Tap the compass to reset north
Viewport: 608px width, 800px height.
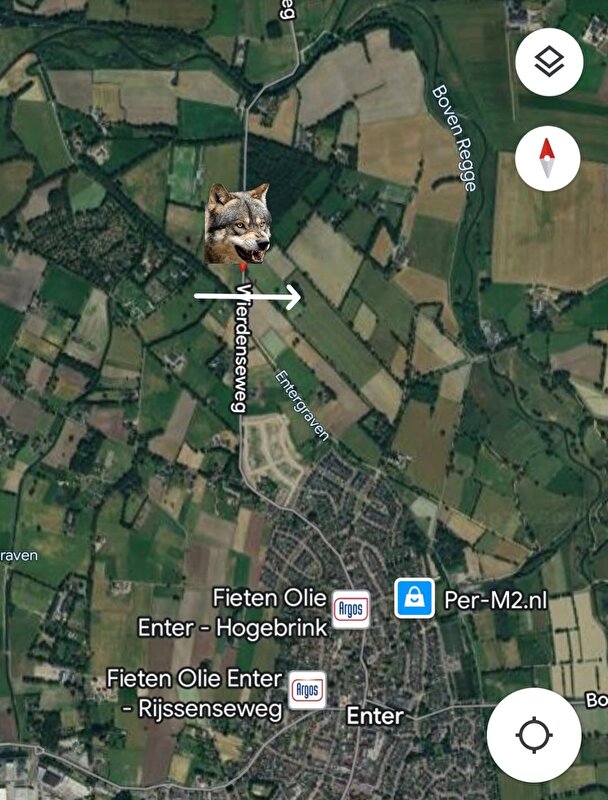pyautogui.click(x=547, y=158)
